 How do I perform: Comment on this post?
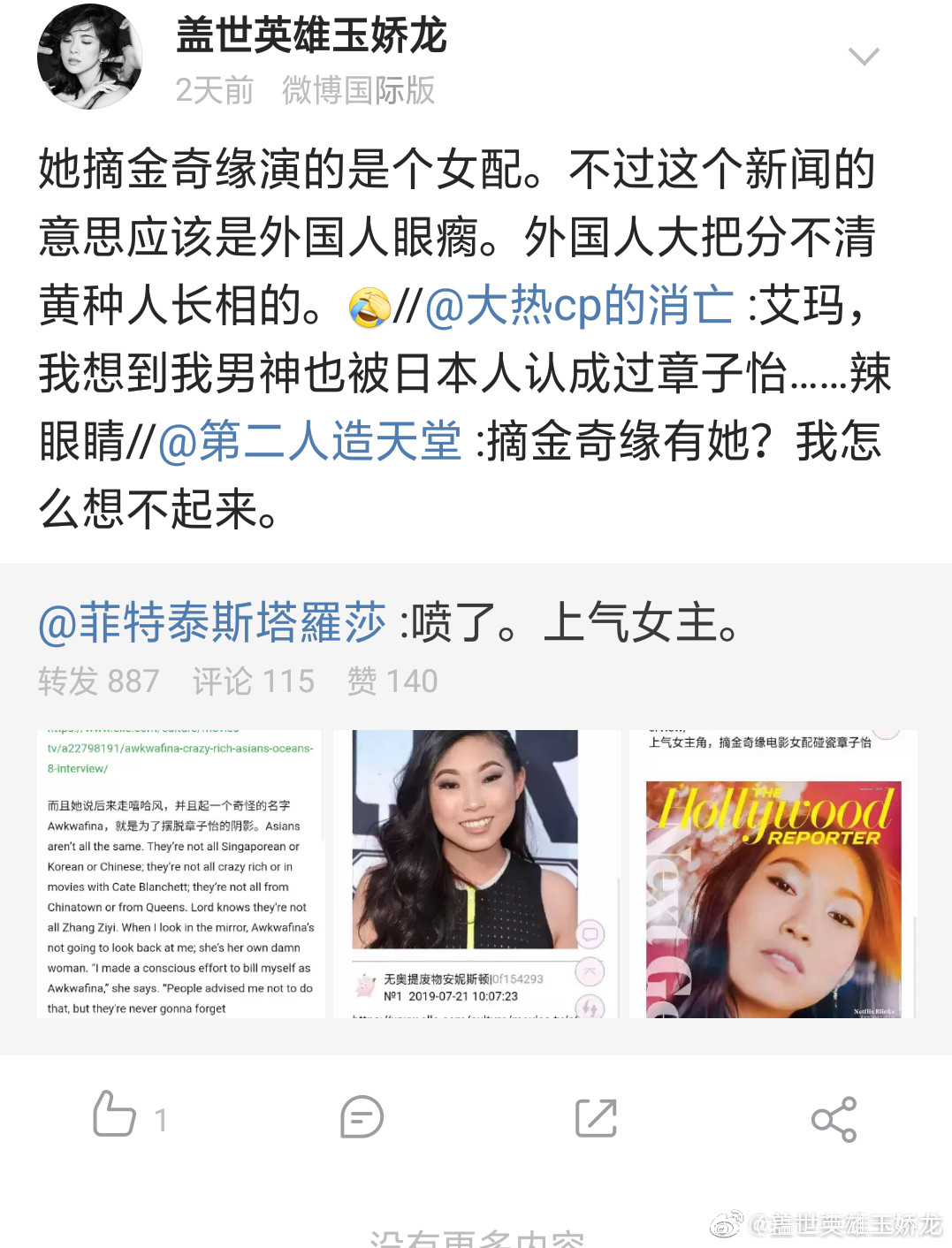[362, 1117]
